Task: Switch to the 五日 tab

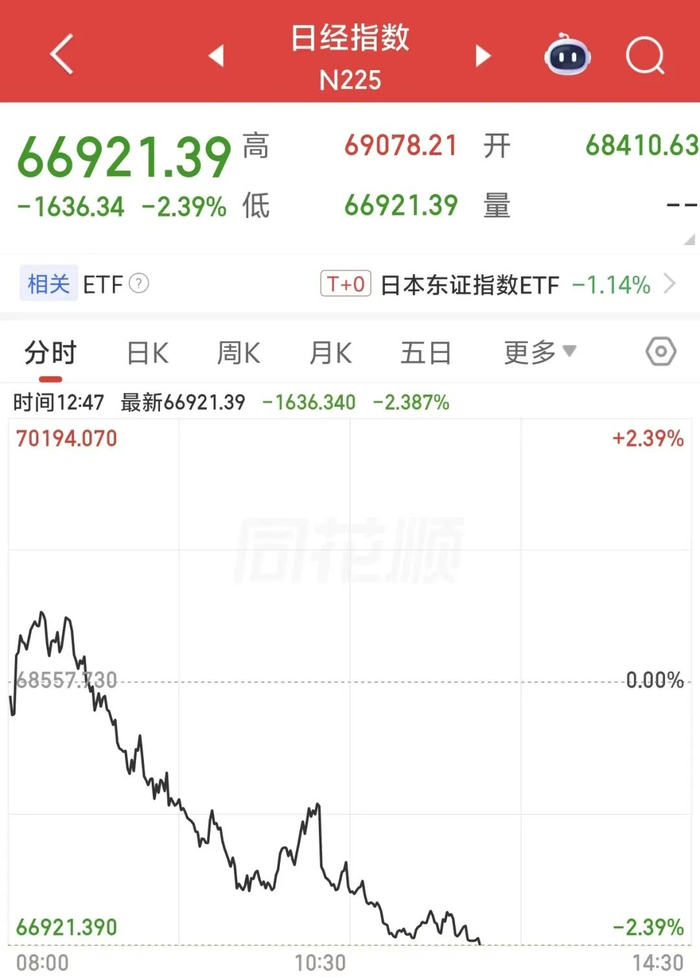Action: pos(426,353)
